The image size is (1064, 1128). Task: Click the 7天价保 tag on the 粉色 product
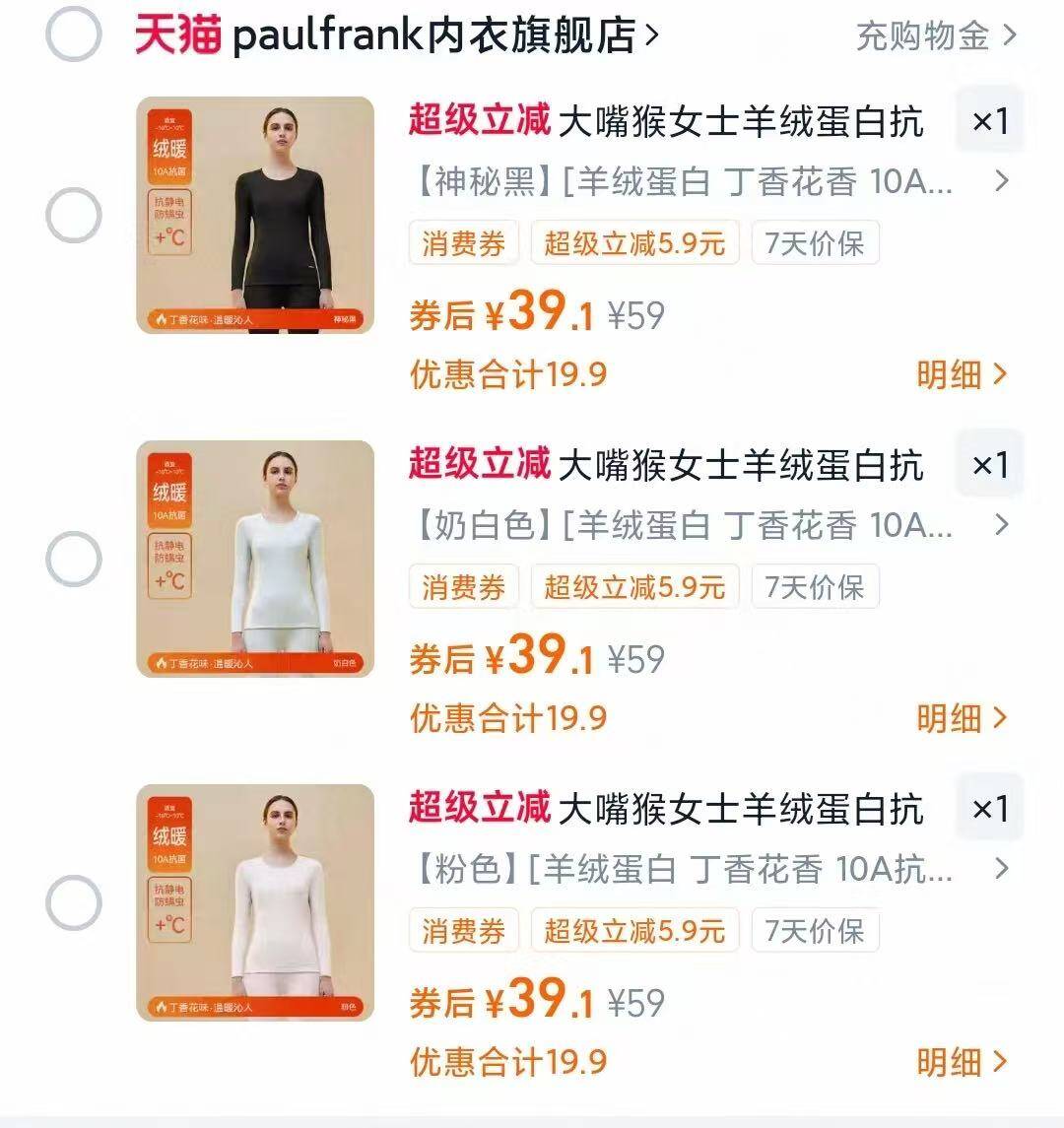tap(815, 931)
